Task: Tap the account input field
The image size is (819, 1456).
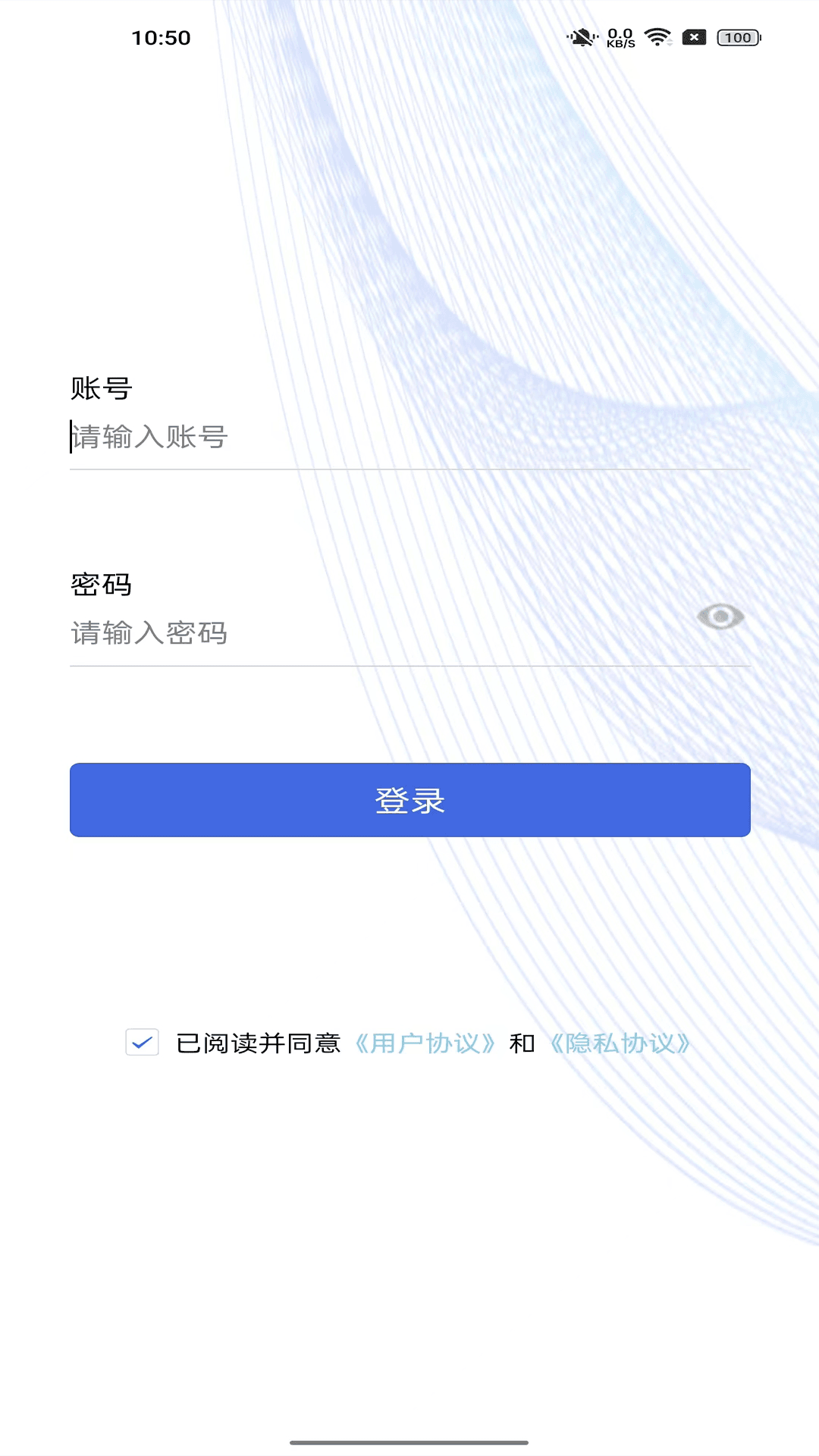Action: [409, 438]
